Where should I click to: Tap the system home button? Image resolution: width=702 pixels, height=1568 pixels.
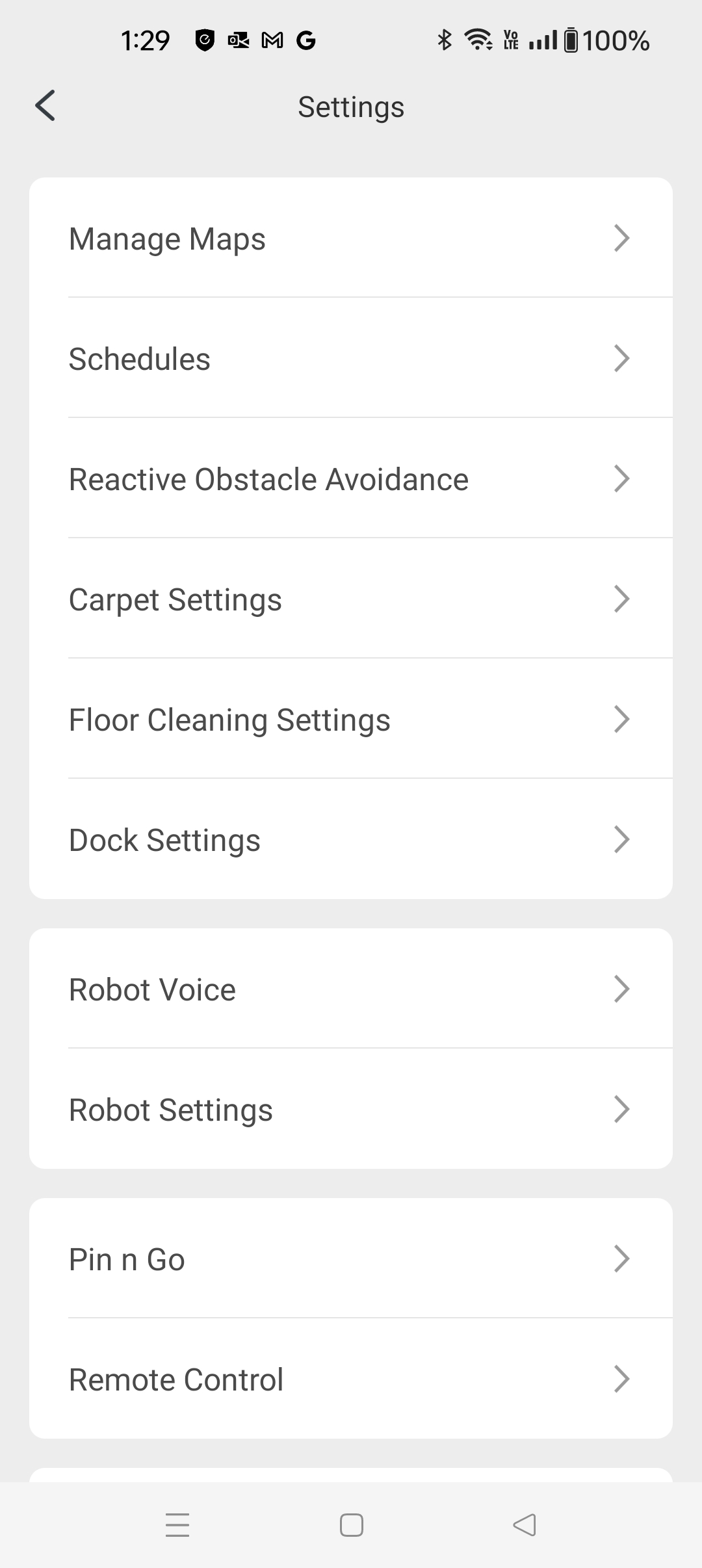pyautogui.click(x=351, y=1525)
